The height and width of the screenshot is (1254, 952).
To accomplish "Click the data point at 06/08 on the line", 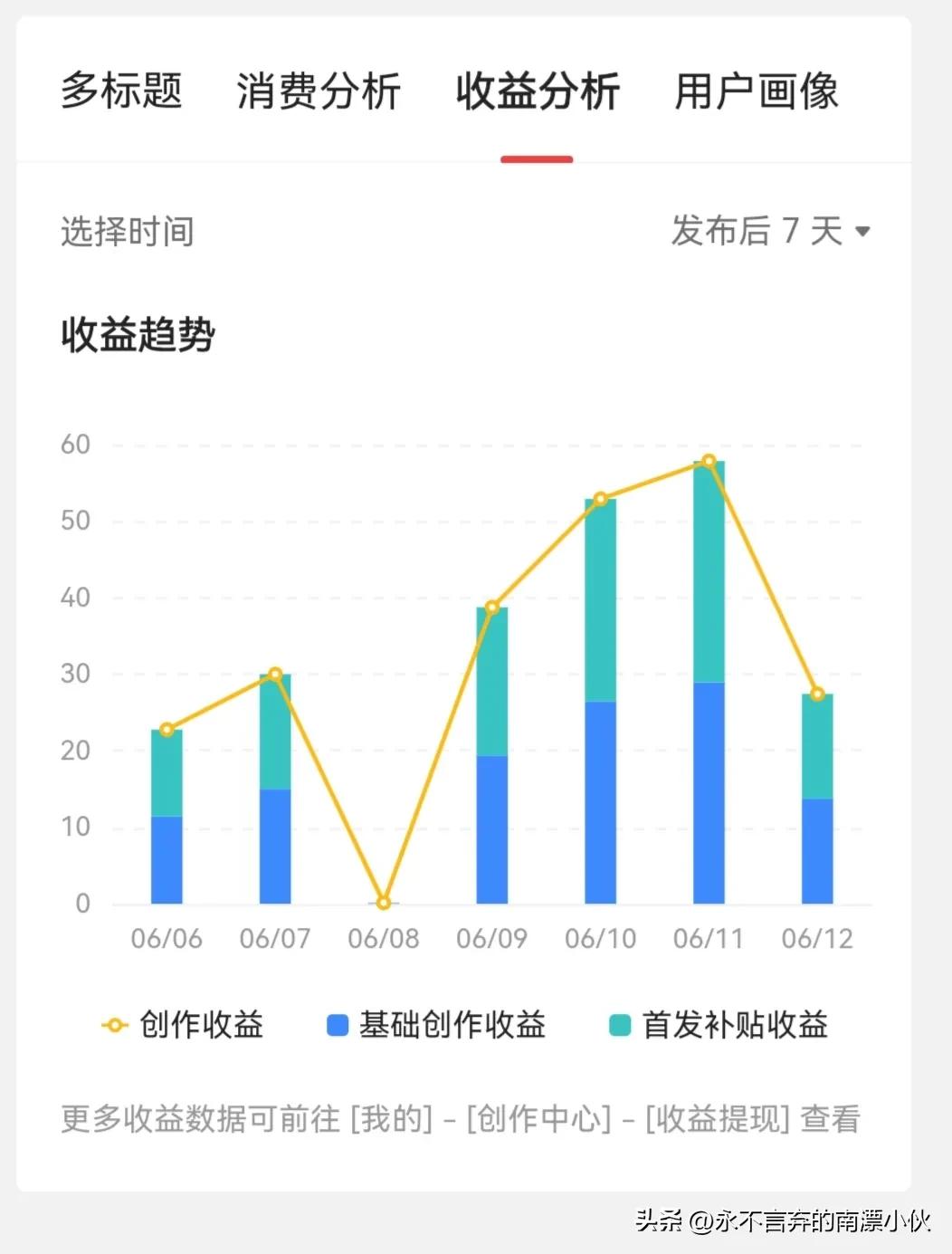I will (383, 902).
